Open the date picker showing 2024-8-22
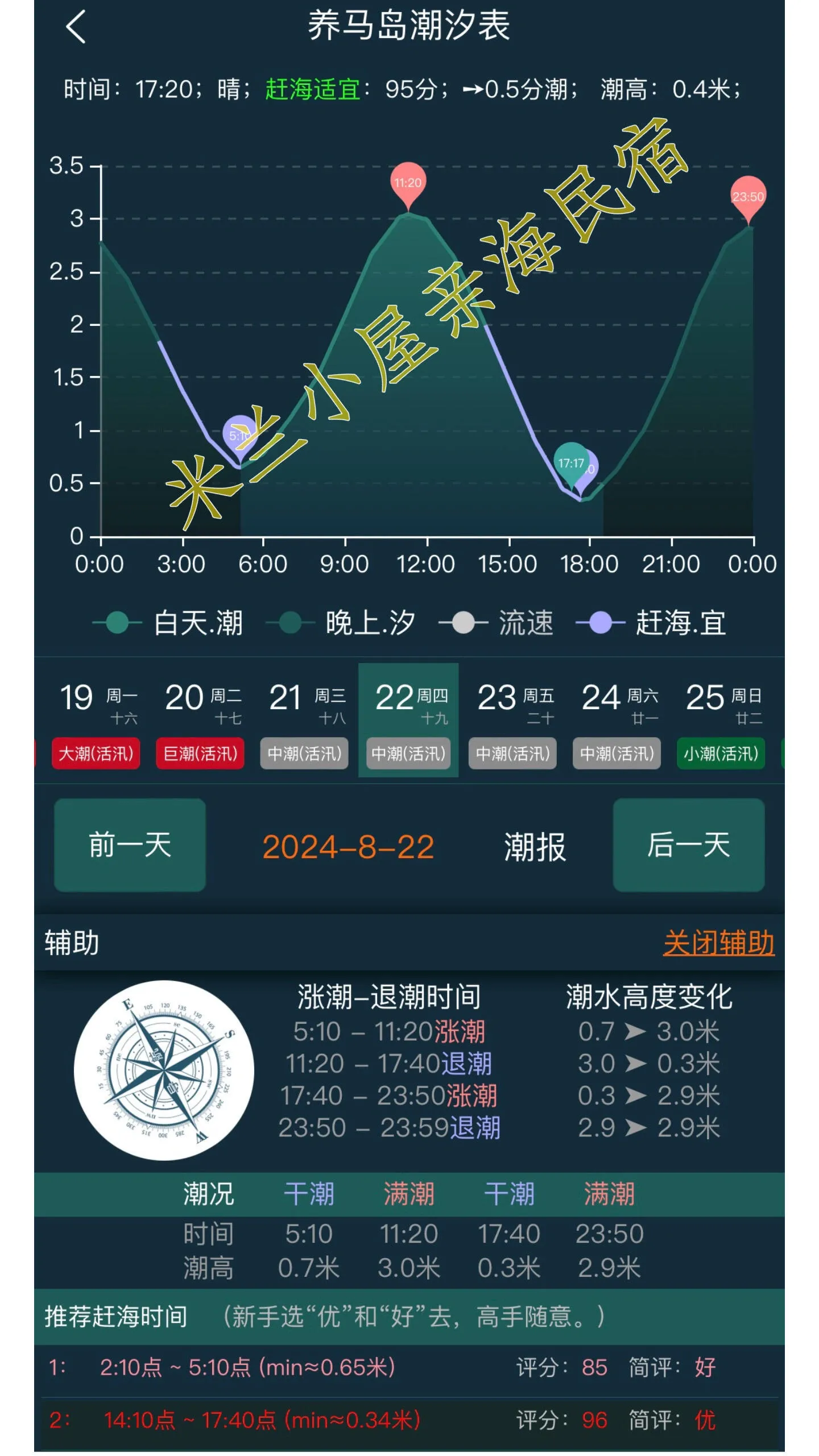 tap(348, 847)
